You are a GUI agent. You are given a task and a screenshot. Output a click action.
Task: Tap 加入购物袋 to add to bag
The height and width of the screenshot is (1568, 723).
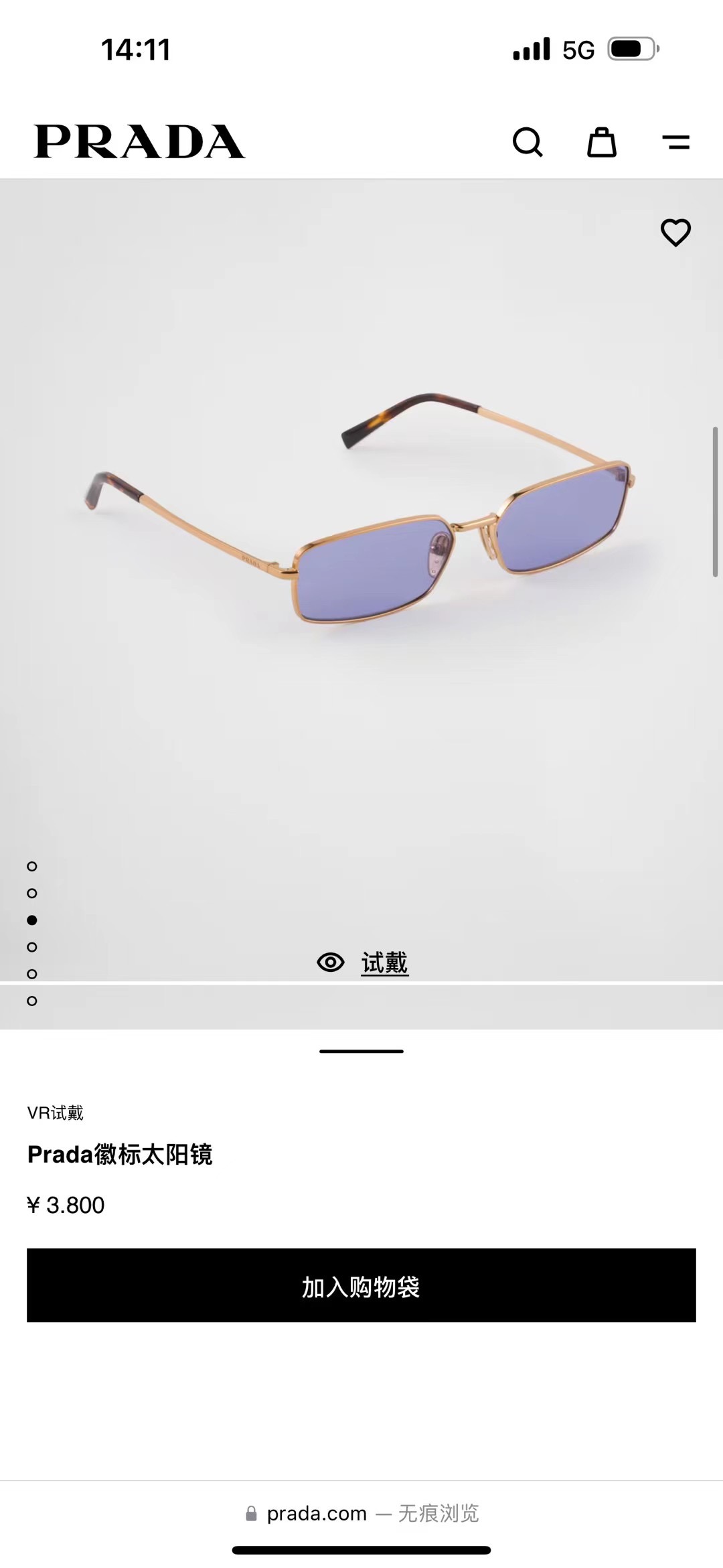coord(361,1285)
